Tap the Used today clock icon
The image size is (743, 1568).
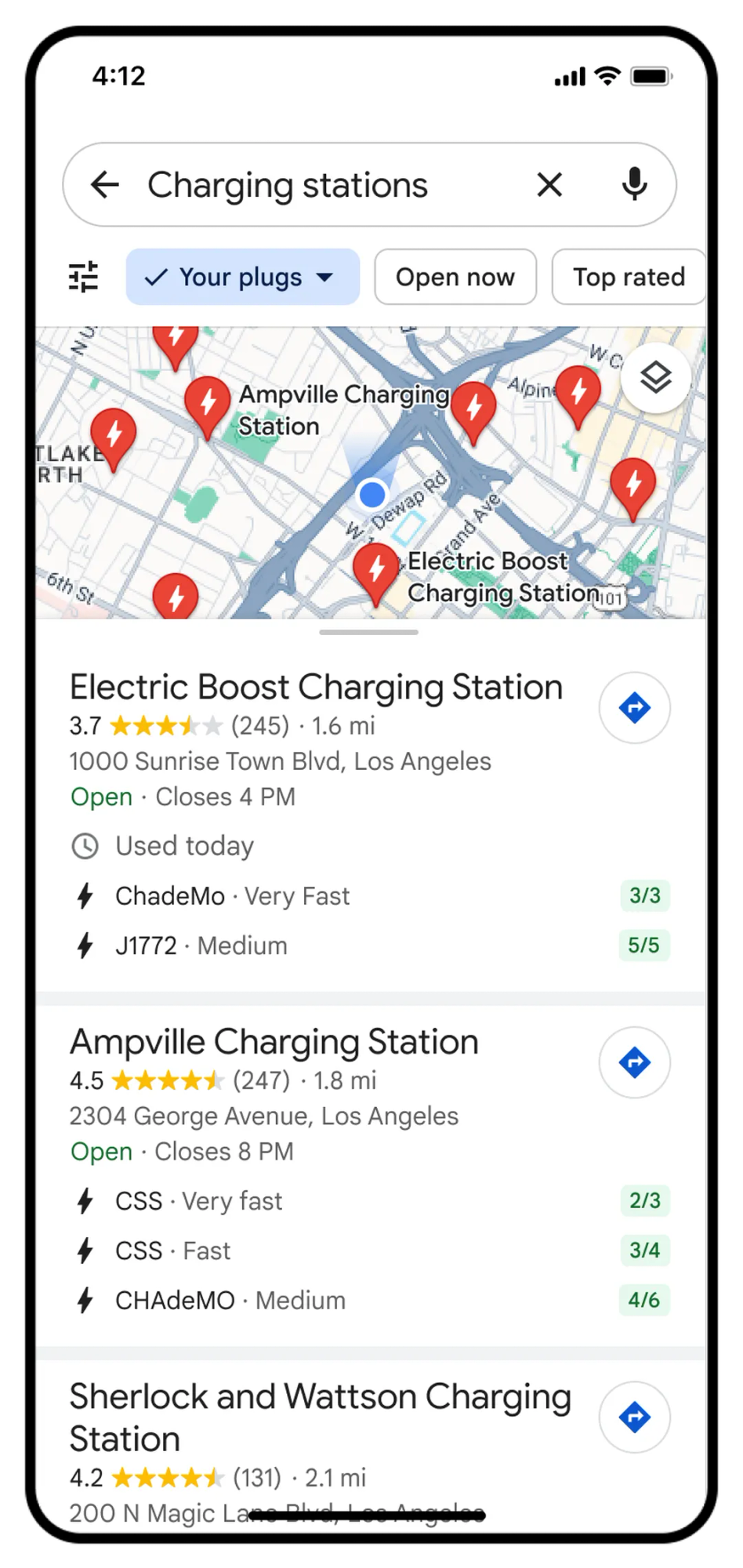point(85,846)
